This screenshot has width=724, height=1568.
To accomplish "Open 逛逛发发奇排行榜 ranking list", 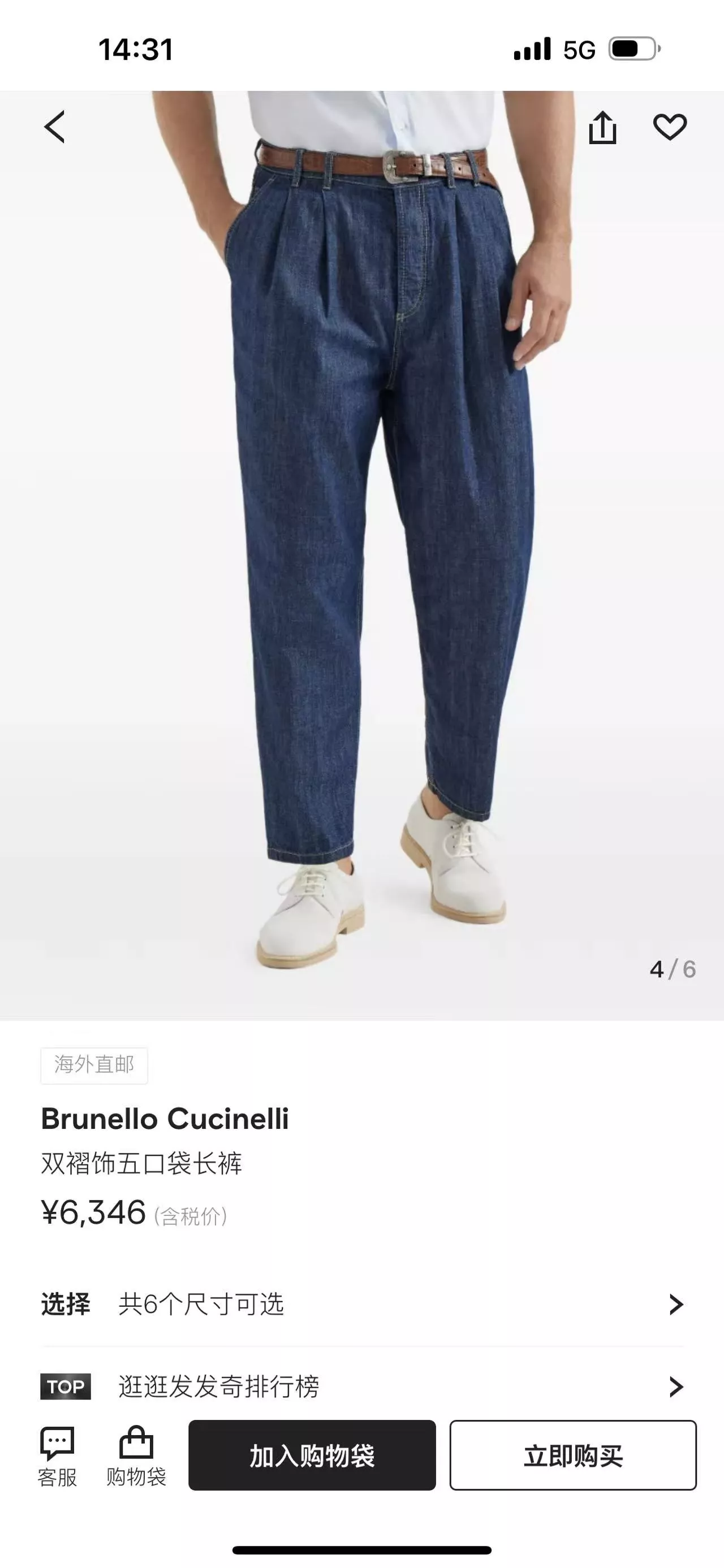I will click(x=363, y=1387).
